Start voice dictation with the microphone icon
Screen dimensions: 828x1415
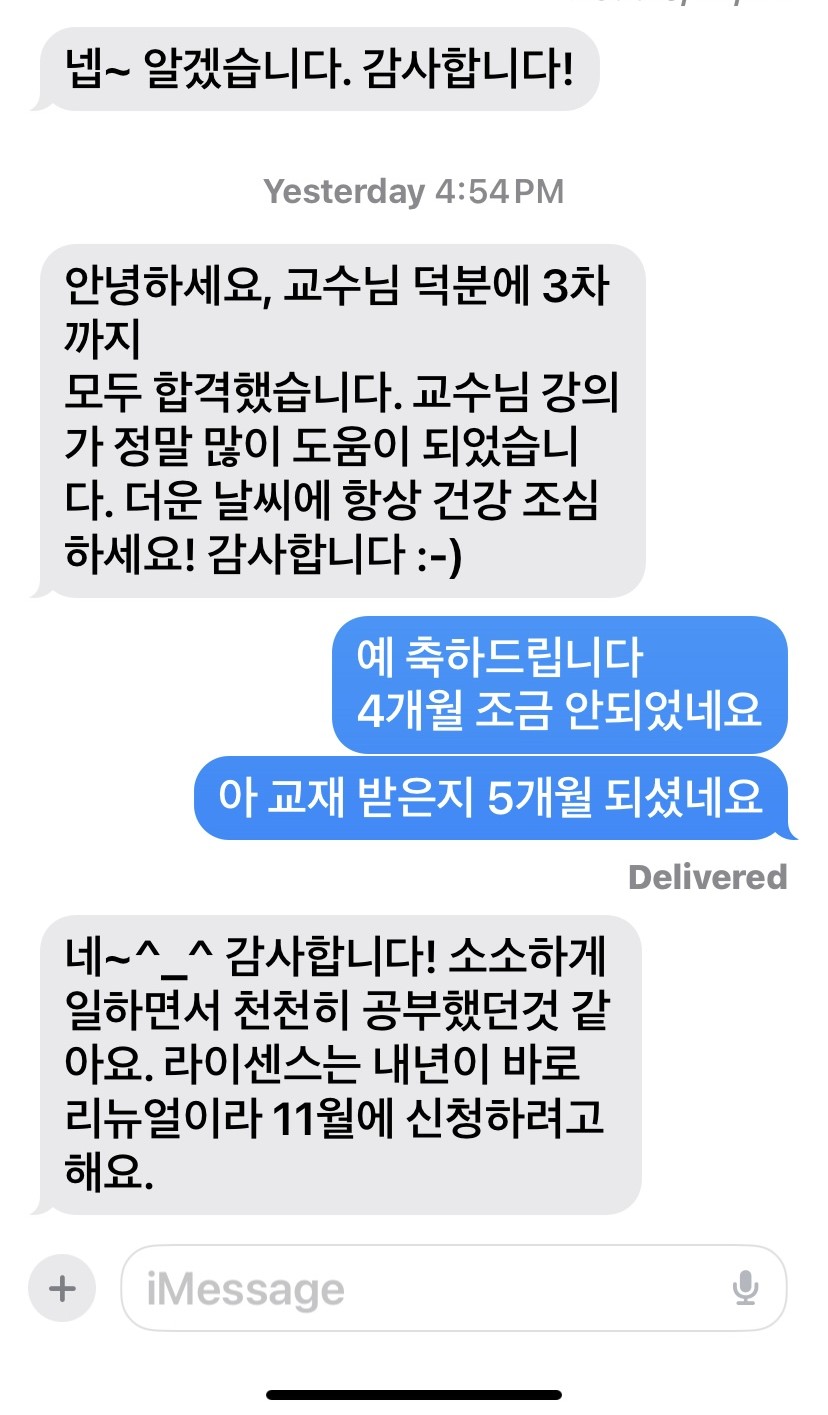click(x=745, y=1288)
